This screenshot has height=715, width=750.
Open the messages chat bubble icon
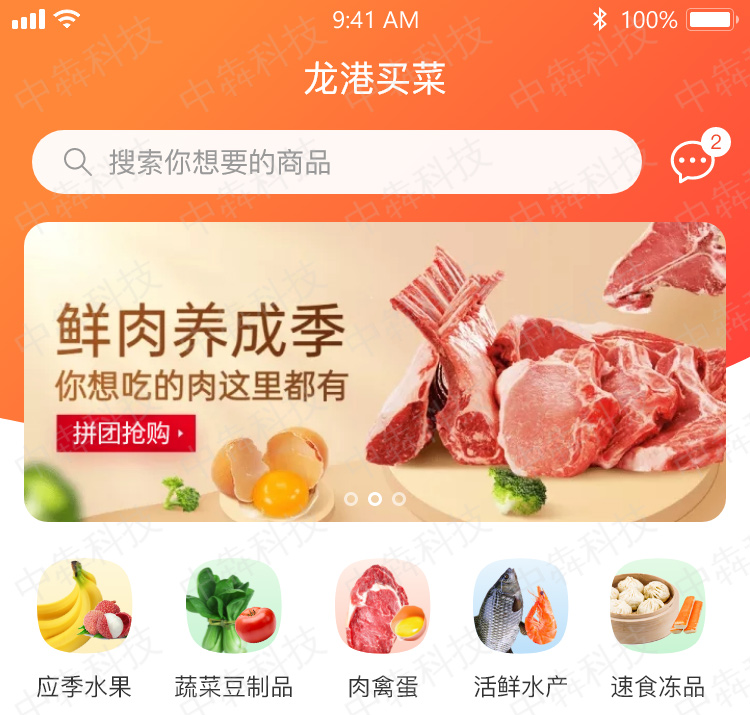coord(692,162)
